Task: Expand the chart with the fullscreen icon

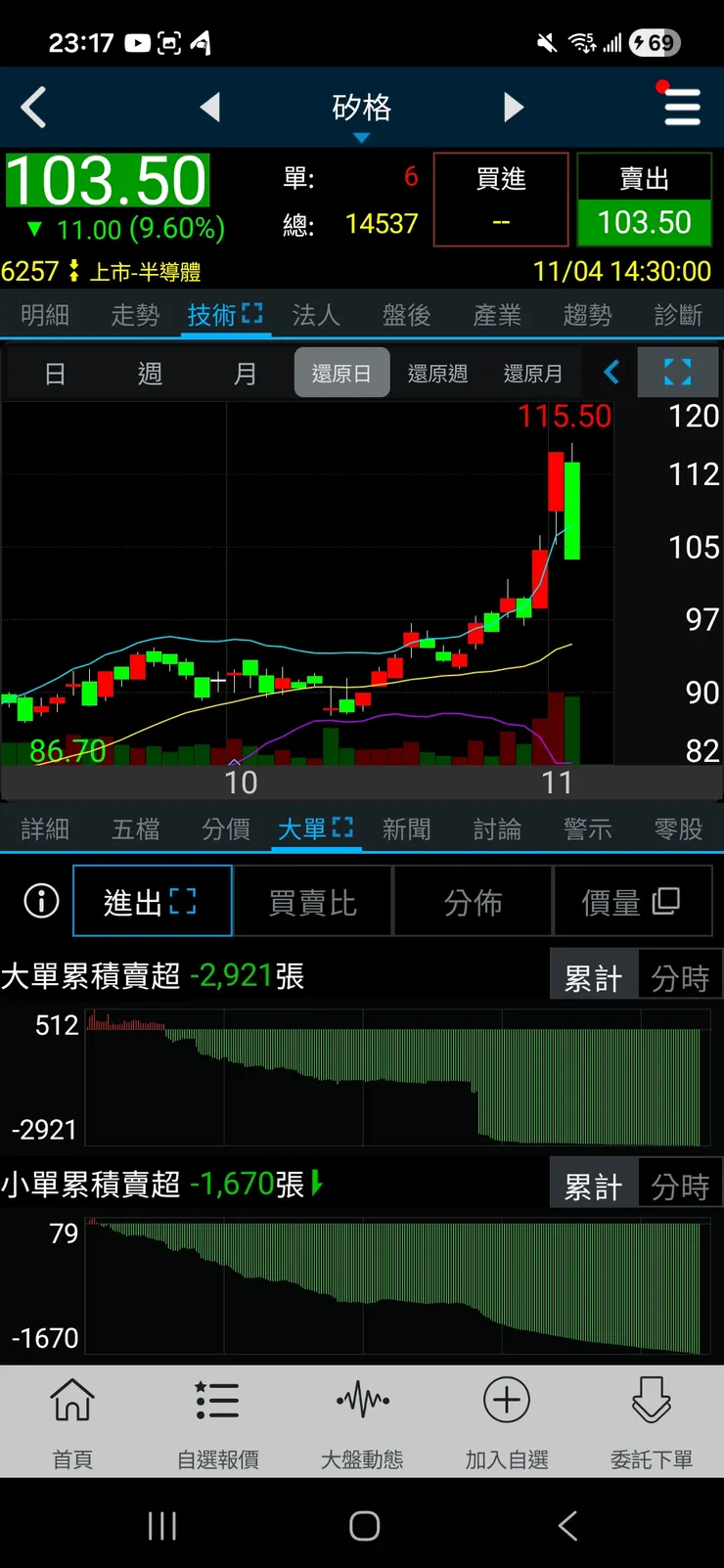Action: (677, 373)
